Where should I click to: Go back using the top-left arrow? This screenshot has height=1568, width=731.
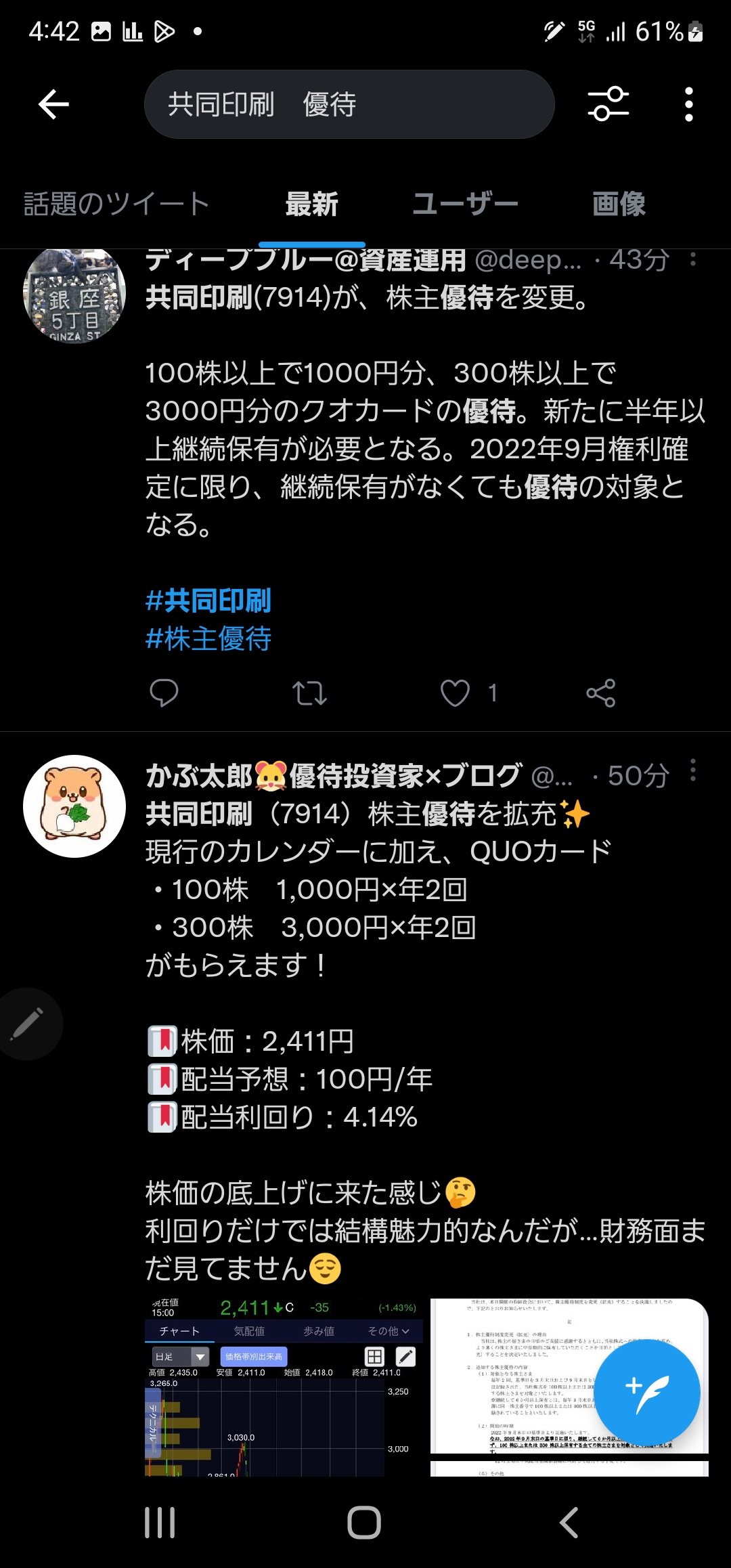point(54,104)
